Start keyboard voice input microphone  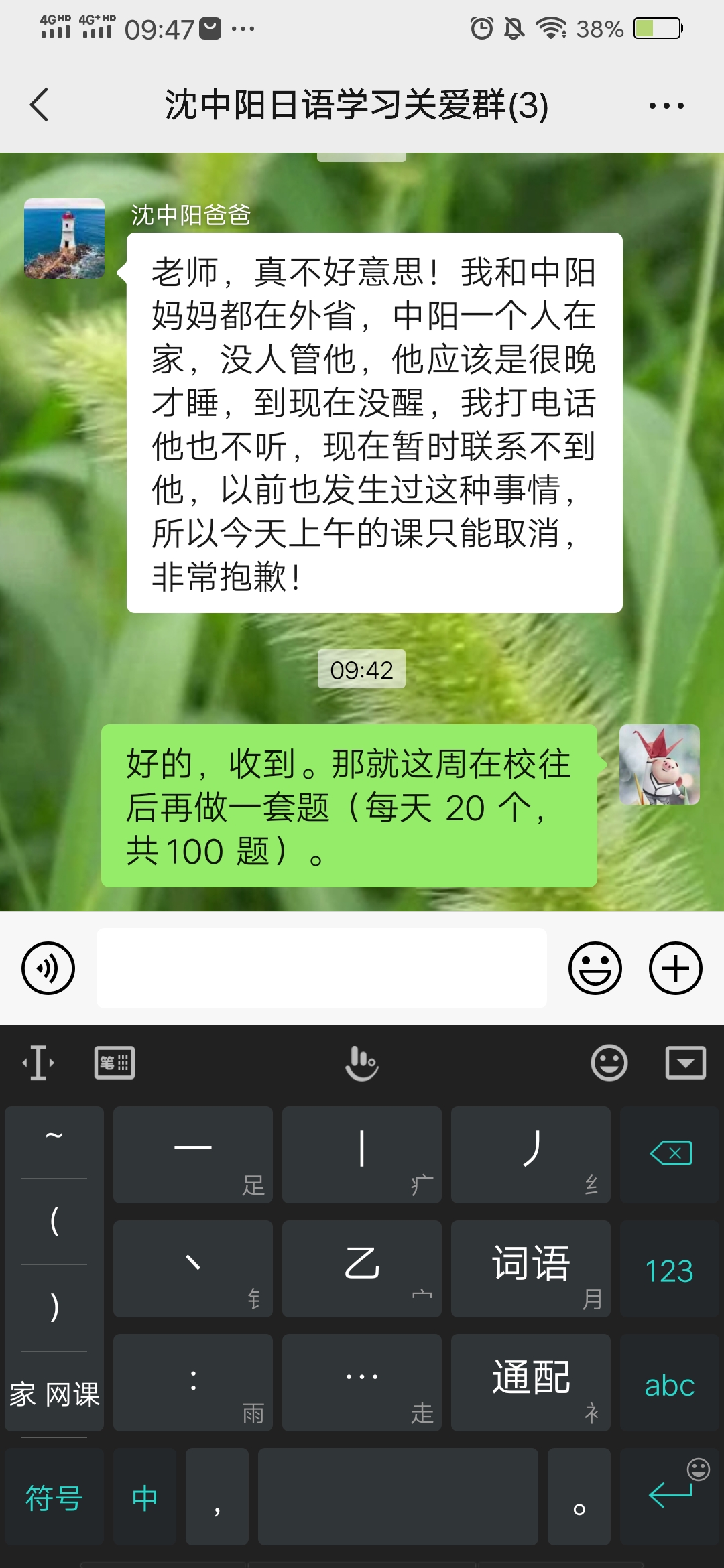click(x=361, y=1063)
